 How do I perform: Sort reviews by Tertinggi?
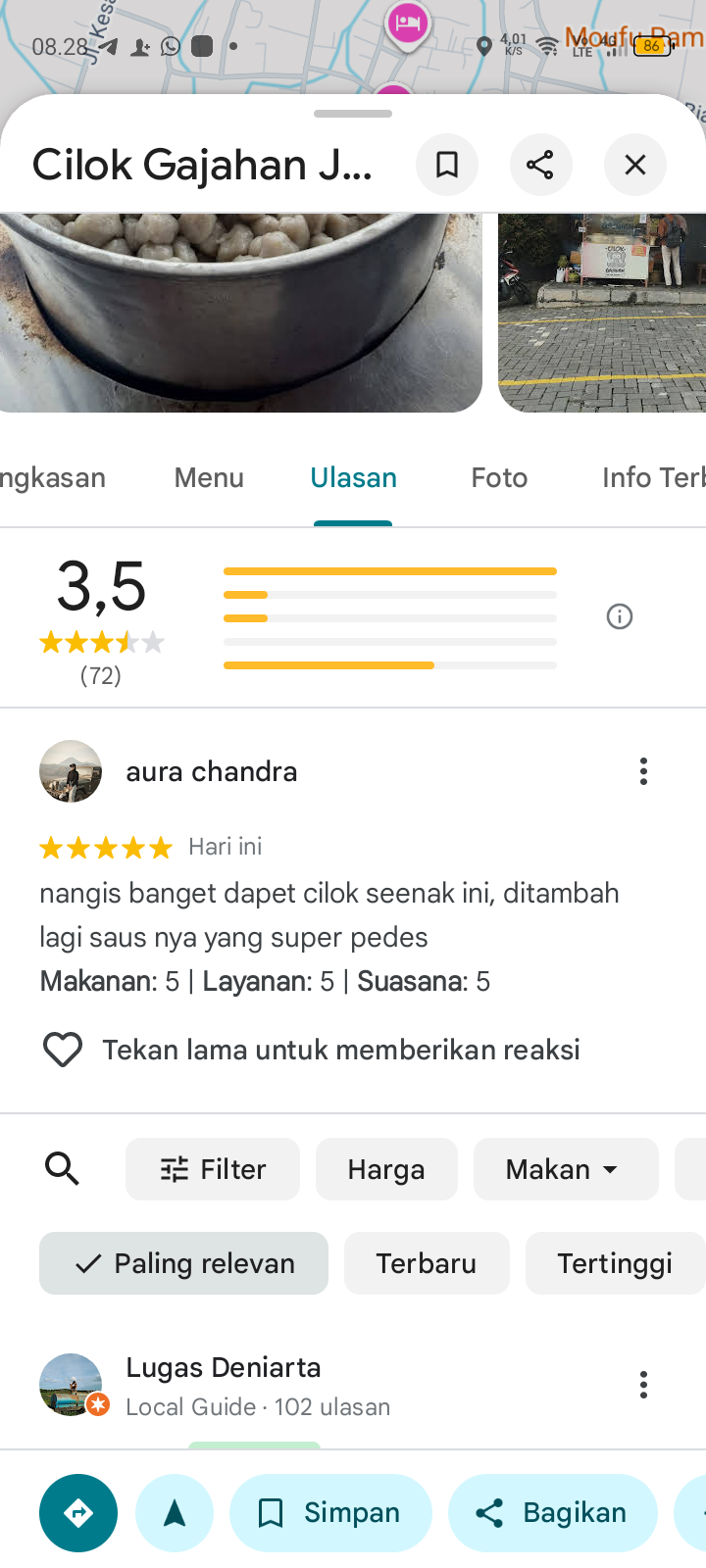tap(615, 1263)
